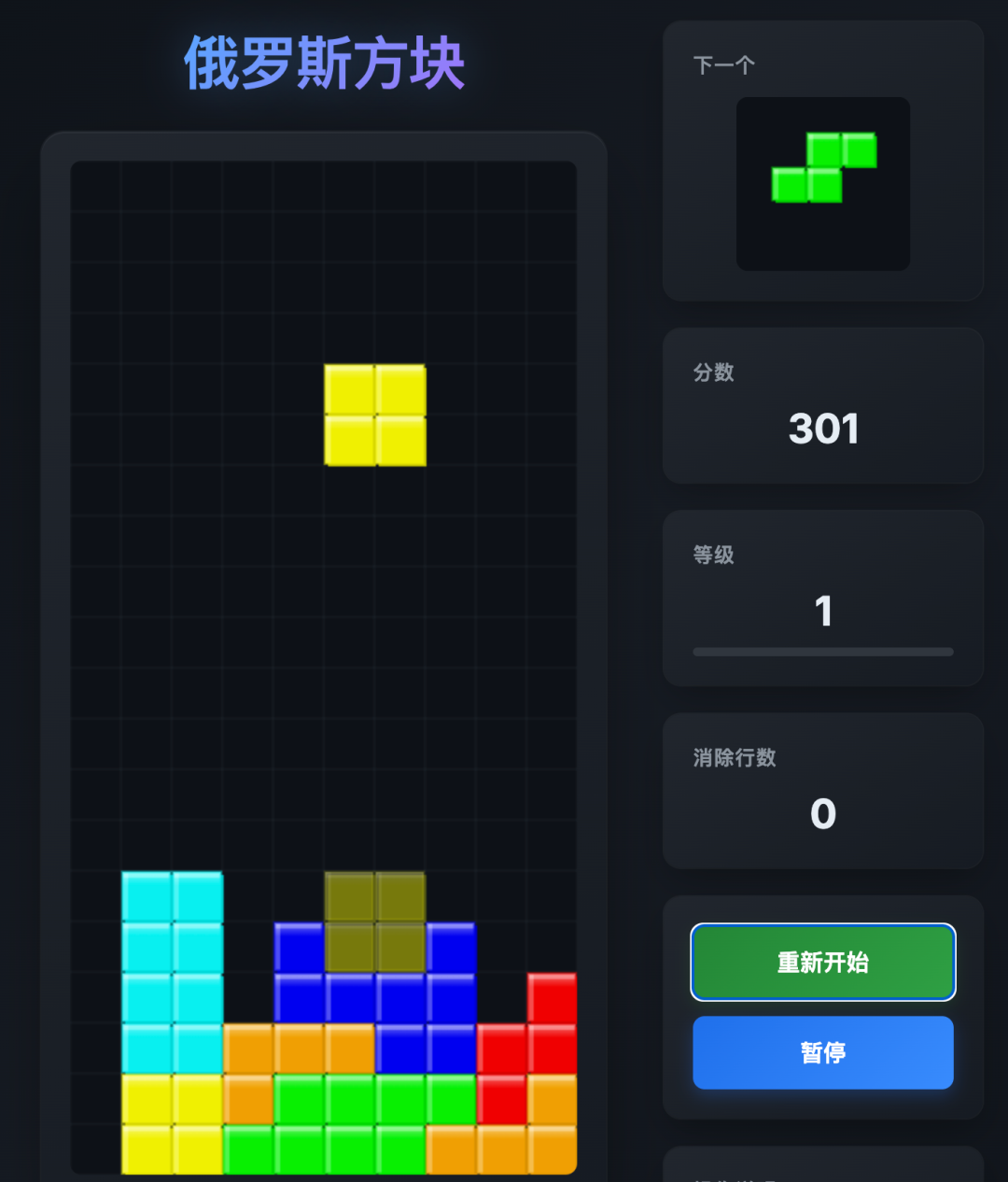Restart the game with 重新开始
Viewport: 1008px width, 1182px height.
(x=823, y=962)
